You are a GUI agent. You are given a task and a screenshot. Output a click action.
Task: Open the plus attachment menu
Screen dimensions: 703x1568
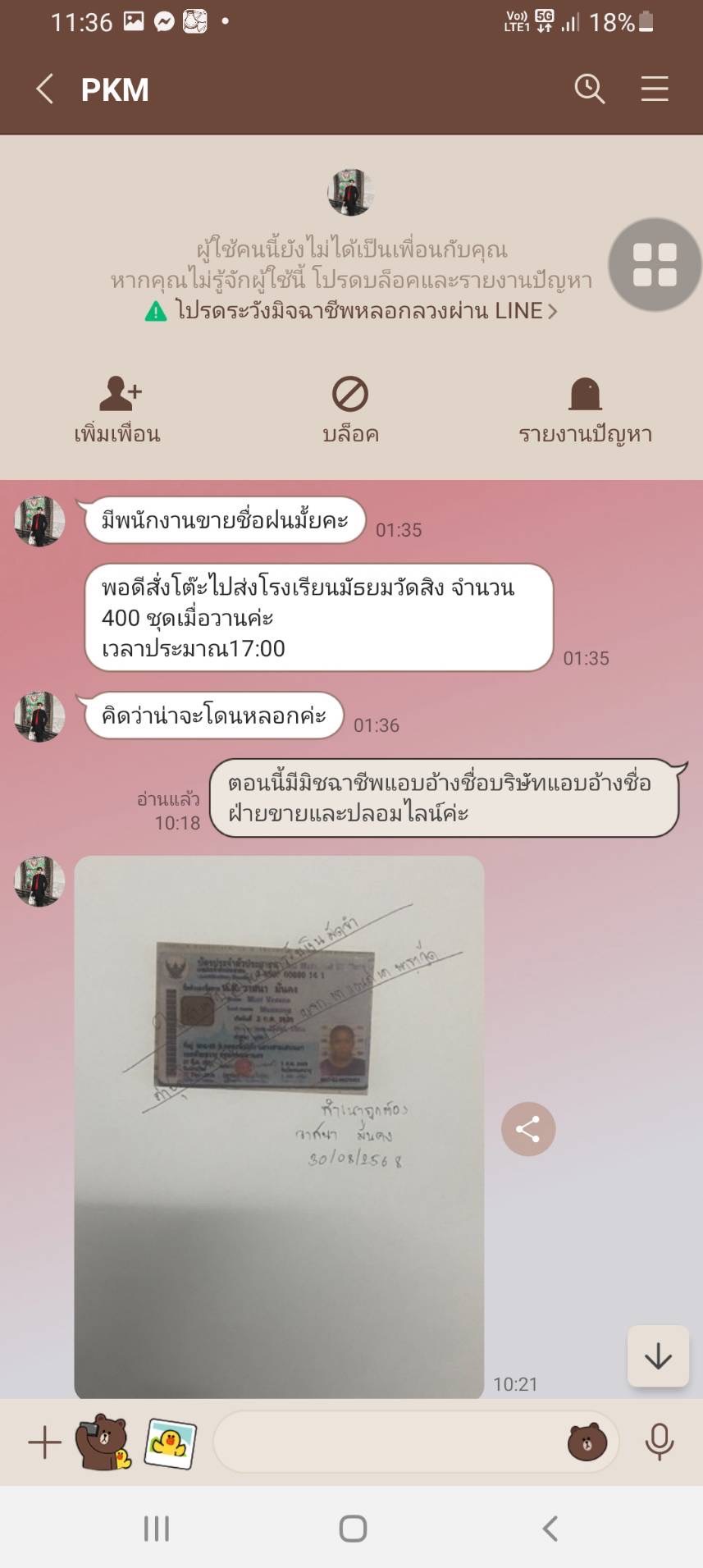pyautogui.click(x=44, y=1442)
